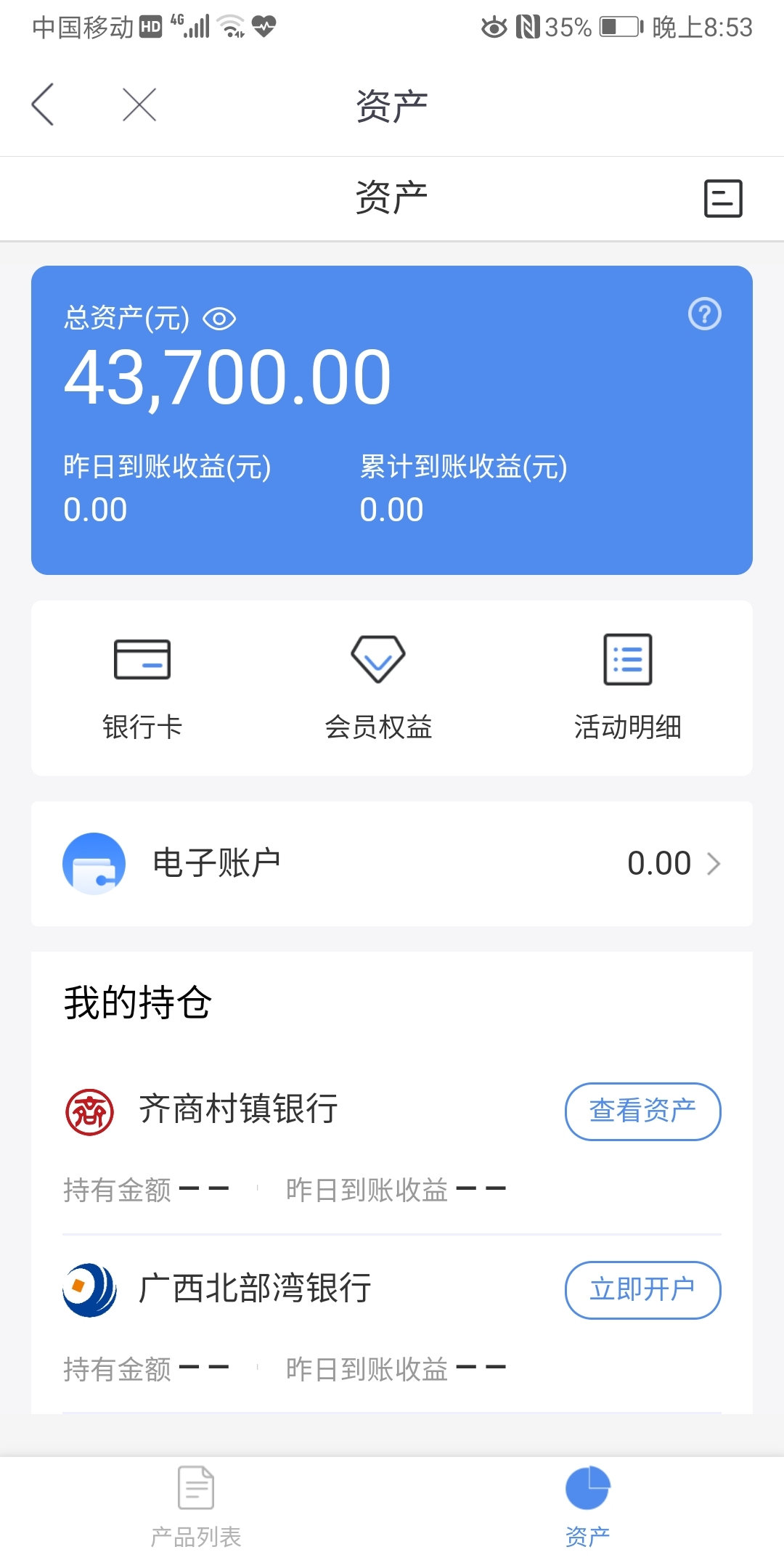Open the 电子账户 row
The height and width of the screenshot is (1568, 784).
click(x=392, y=864)
